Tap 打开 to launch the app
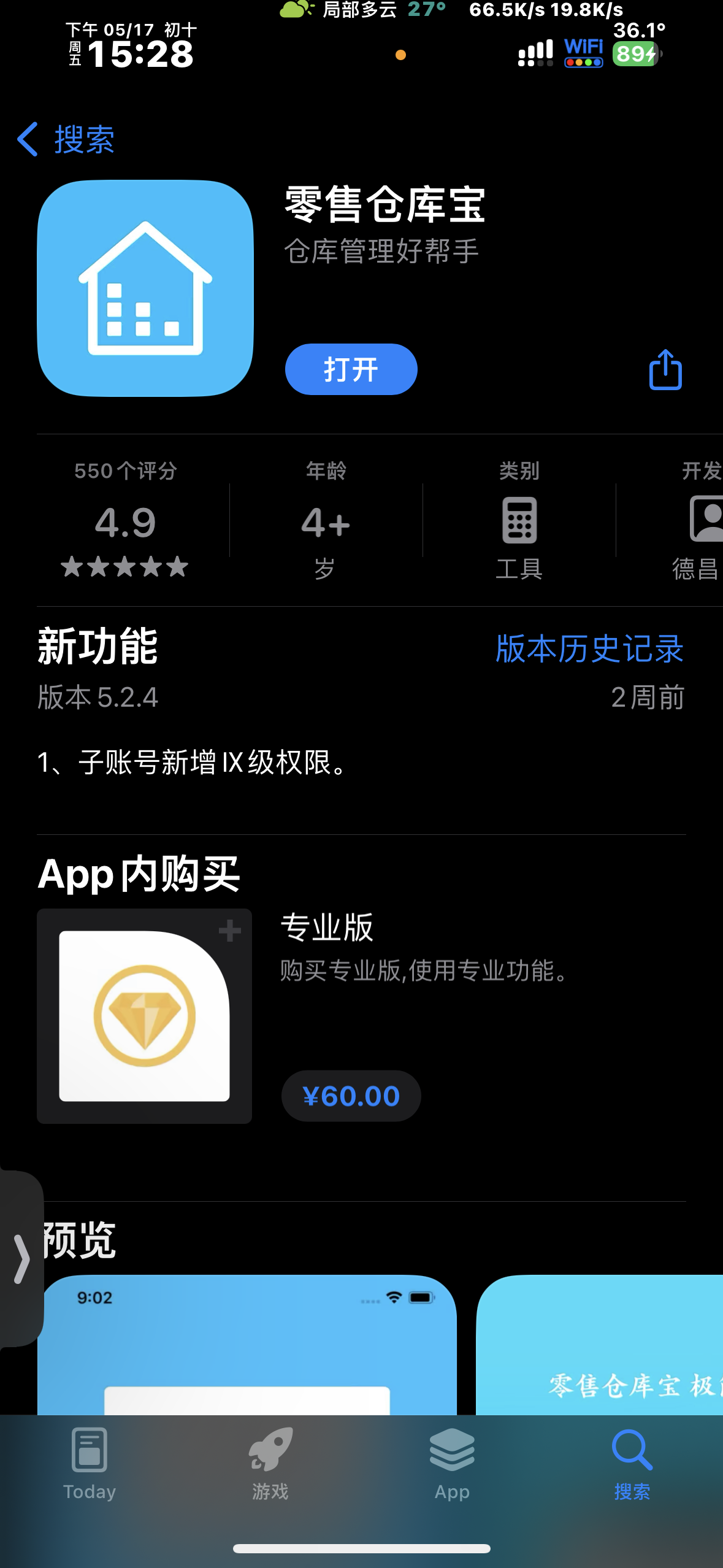This screenshot has width=723, height=1568. pos(351,369)
